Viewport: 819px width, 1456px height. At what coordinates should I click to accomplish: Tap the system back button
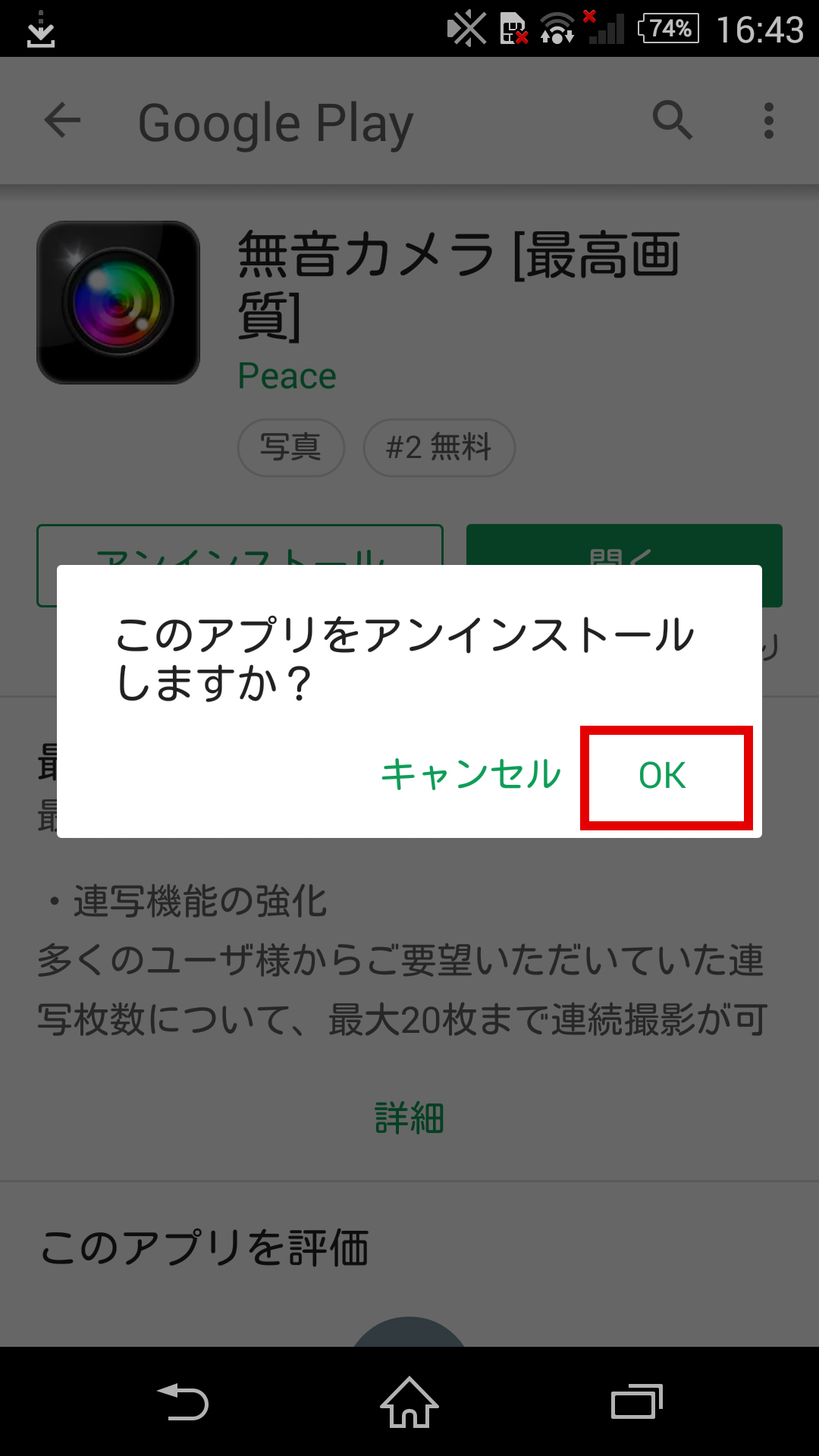pos(182,1402)
